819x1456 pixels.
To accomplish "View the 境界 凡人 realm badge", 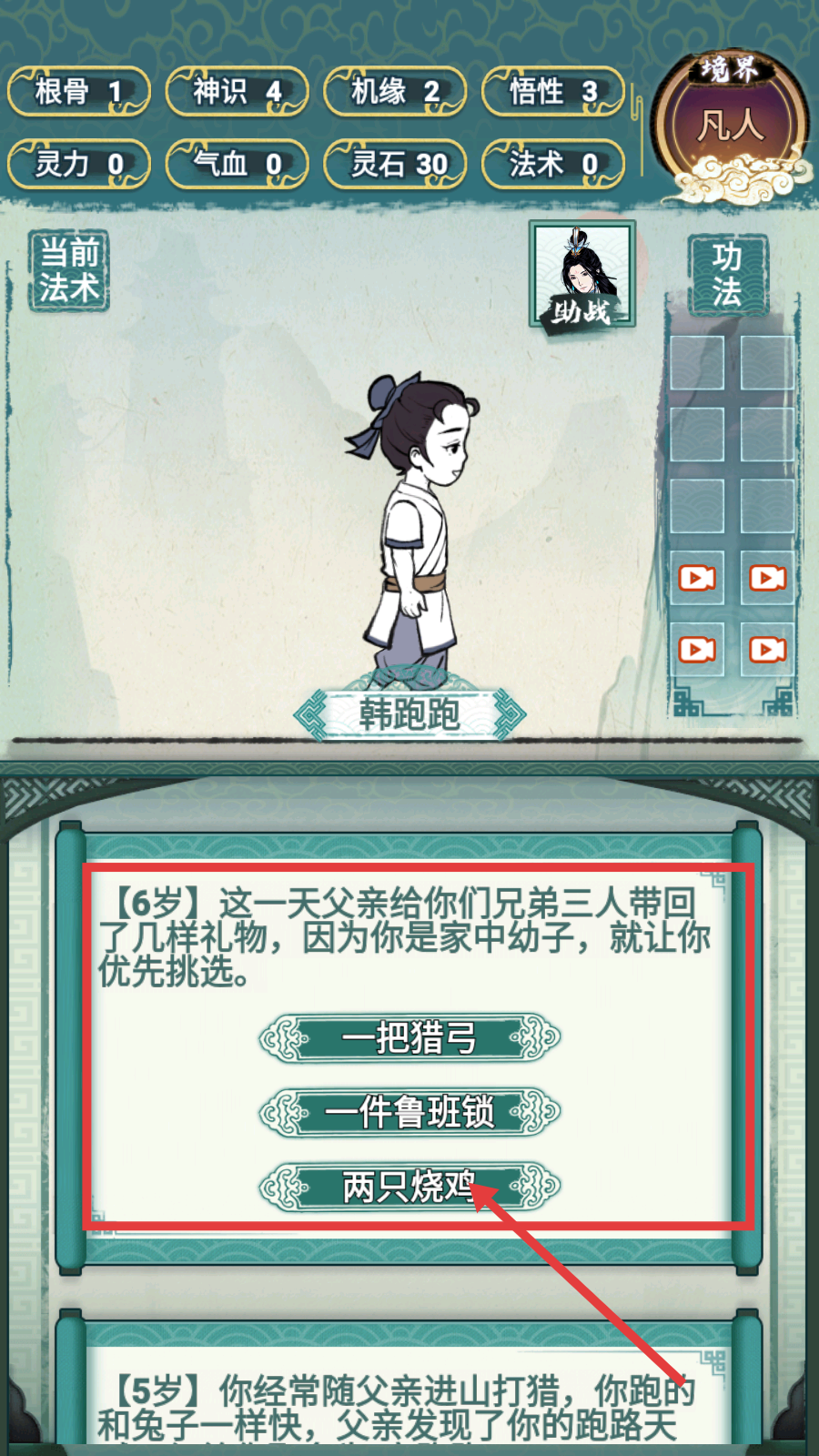I will coord(730,125).
